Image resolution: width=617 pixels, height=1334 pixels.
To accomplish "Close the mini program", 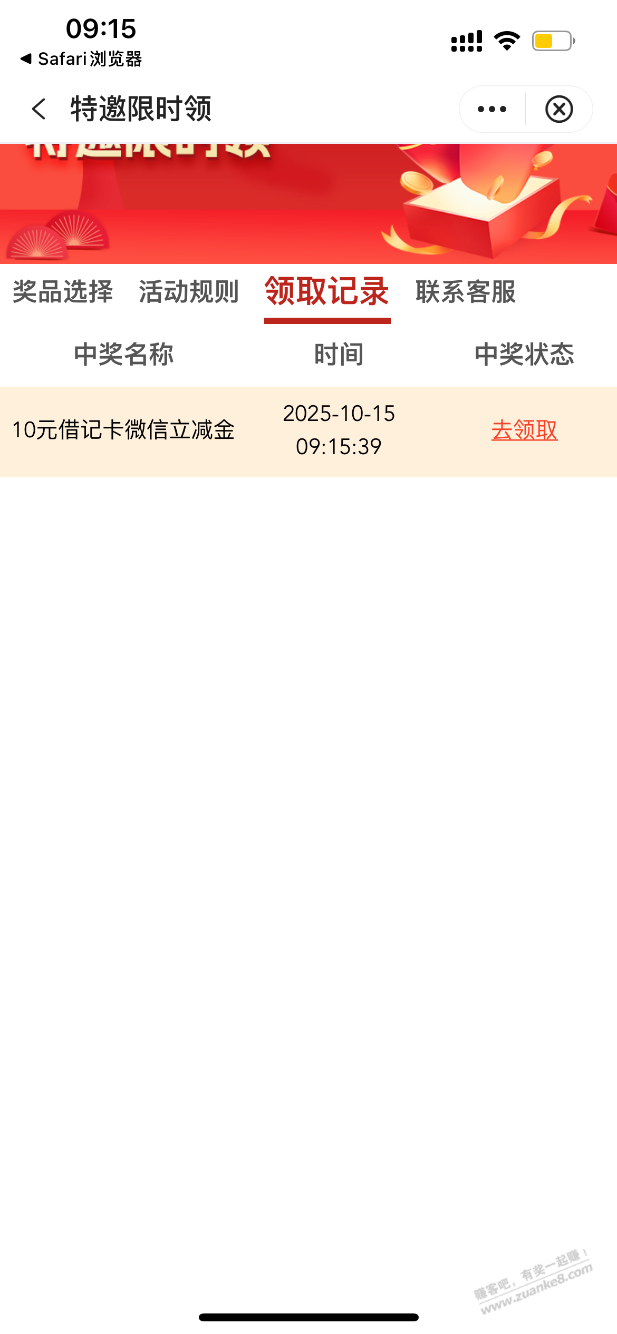I will coord(559,109).
